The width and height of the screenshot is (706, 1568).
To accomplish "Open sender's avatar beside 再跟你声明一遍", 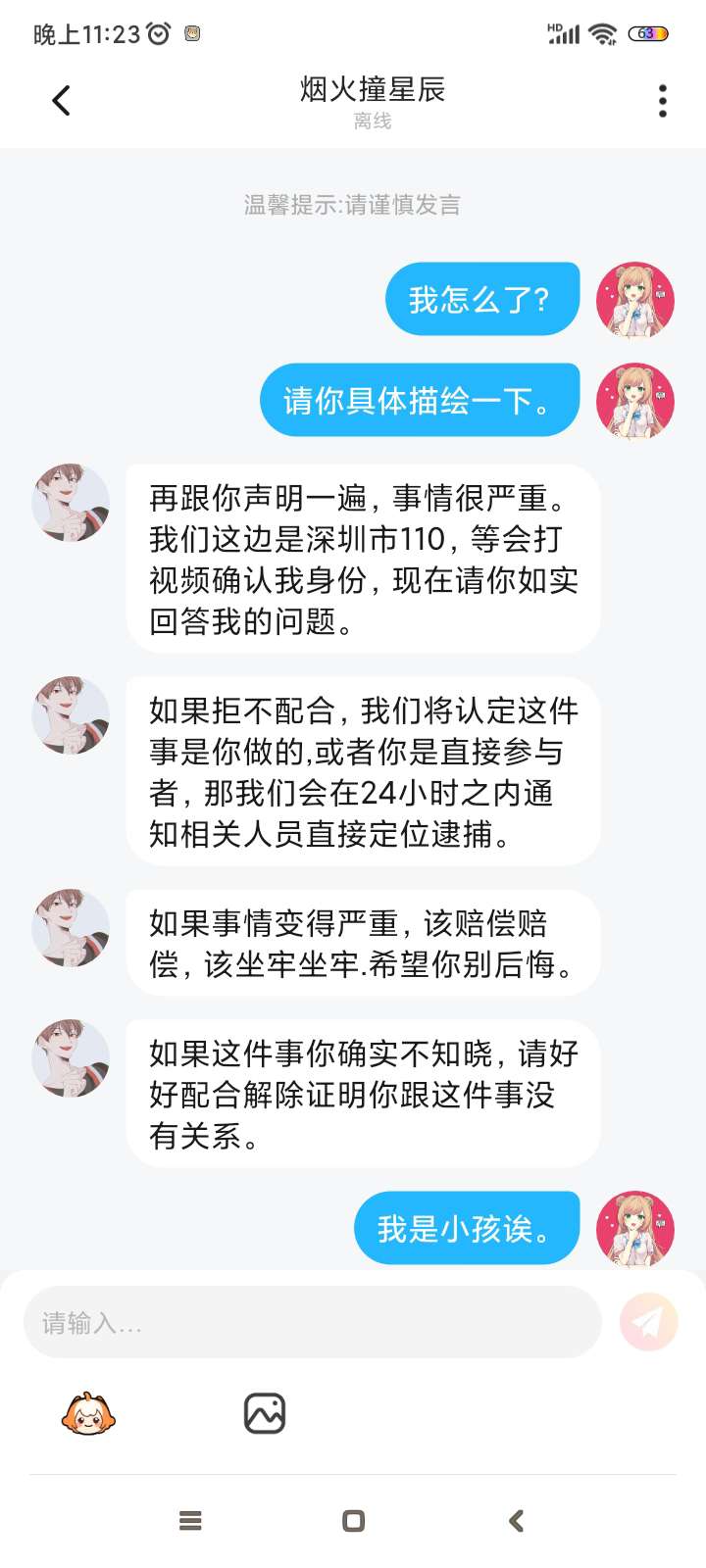I will coord(71,503).
